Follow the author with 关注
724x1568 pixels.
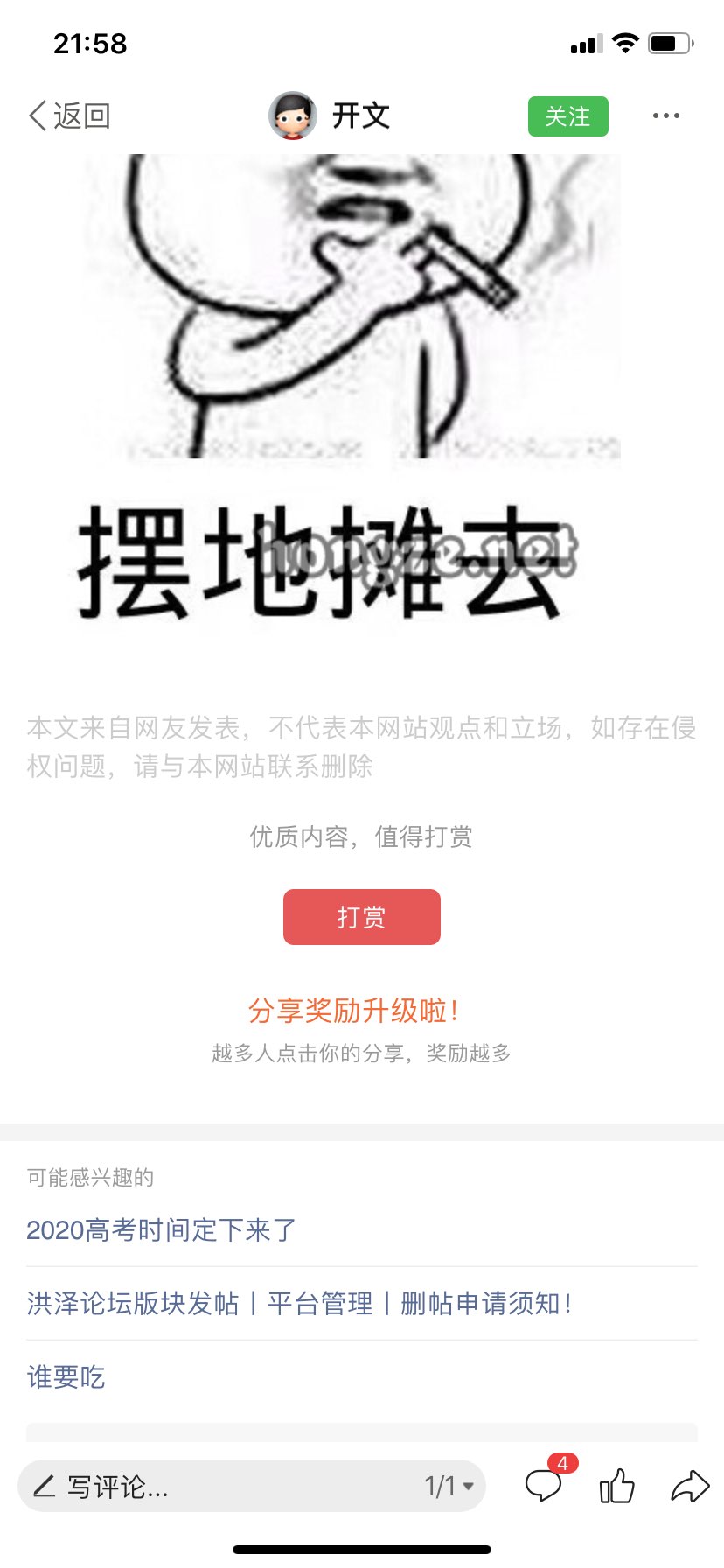567,116
